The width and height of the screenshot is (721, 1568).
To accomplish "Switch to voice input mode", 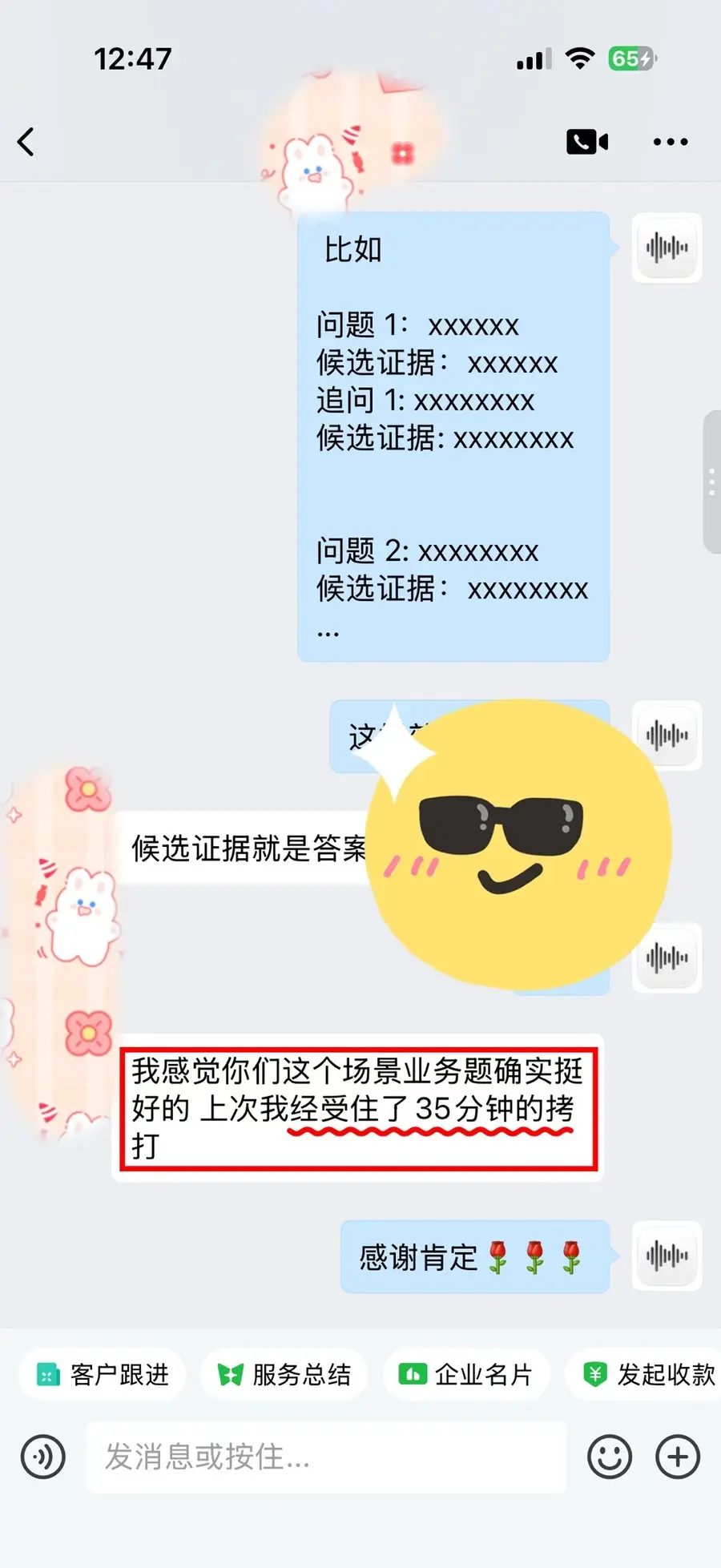I will 43,1457.
